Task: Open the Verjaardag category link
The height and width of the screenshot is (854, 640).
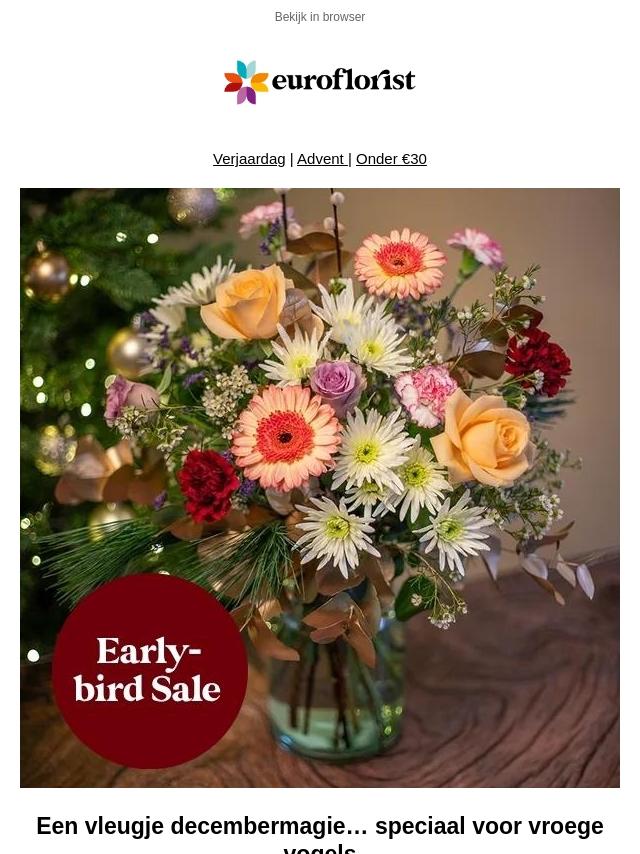Action: pos(249,159)
